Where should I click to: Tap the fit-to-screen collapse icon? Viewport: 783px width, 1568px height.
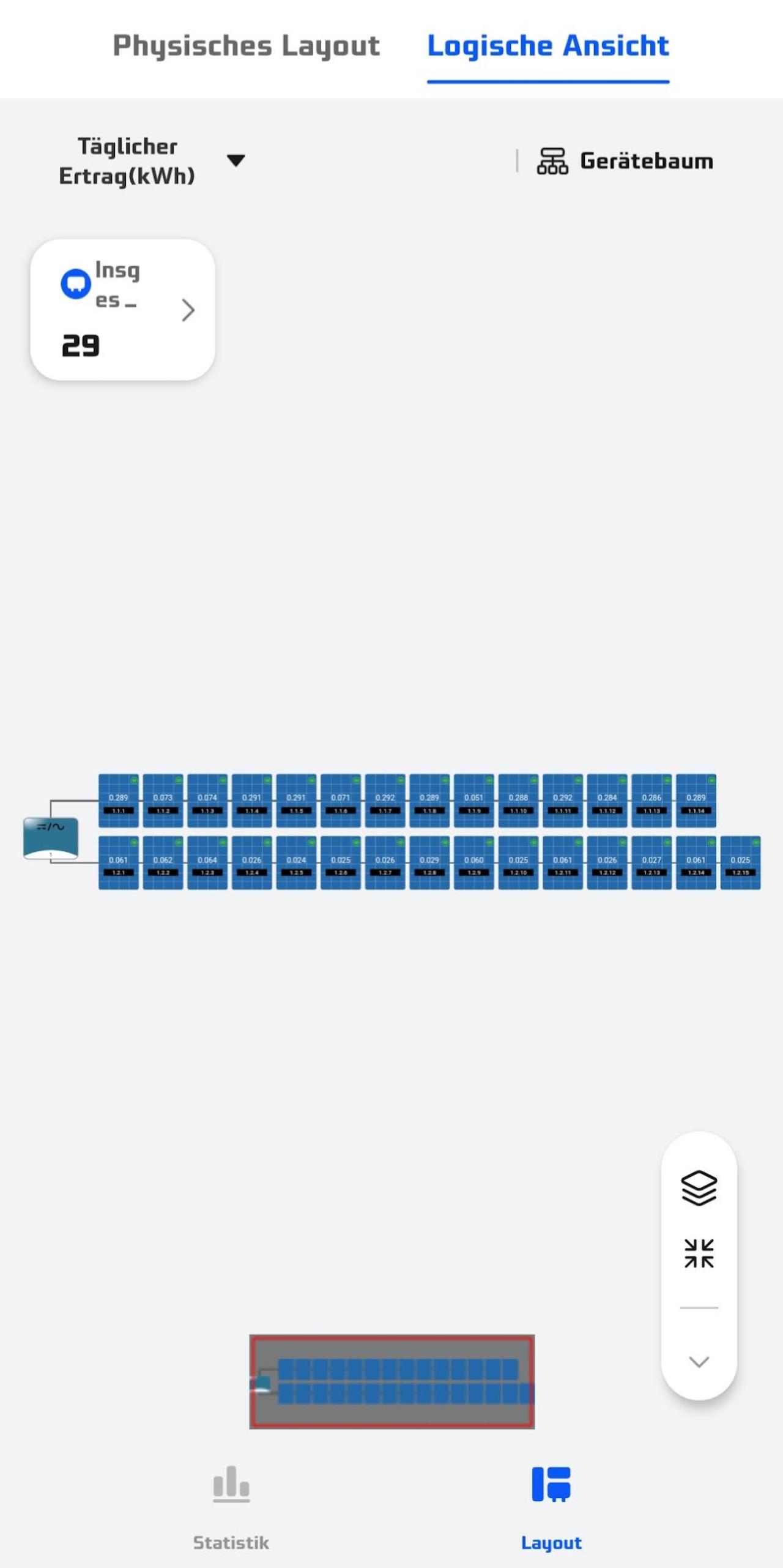pyautogui.click(x=699, y=1253)
